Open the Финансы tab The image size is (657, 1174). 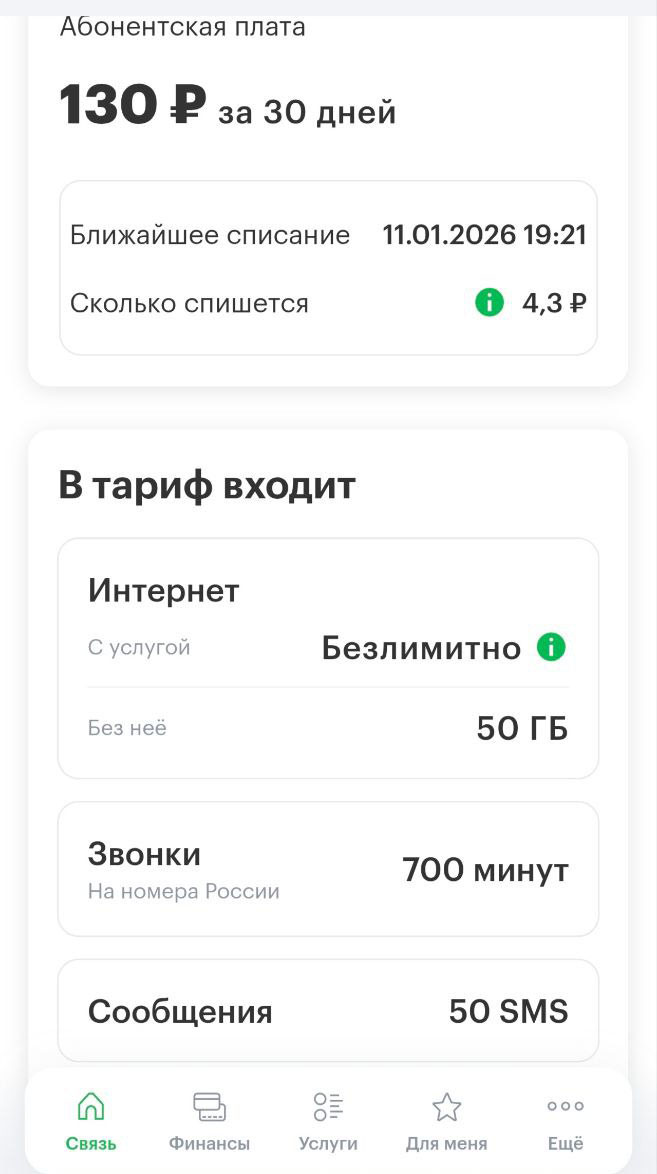(x=209, y=1121)
